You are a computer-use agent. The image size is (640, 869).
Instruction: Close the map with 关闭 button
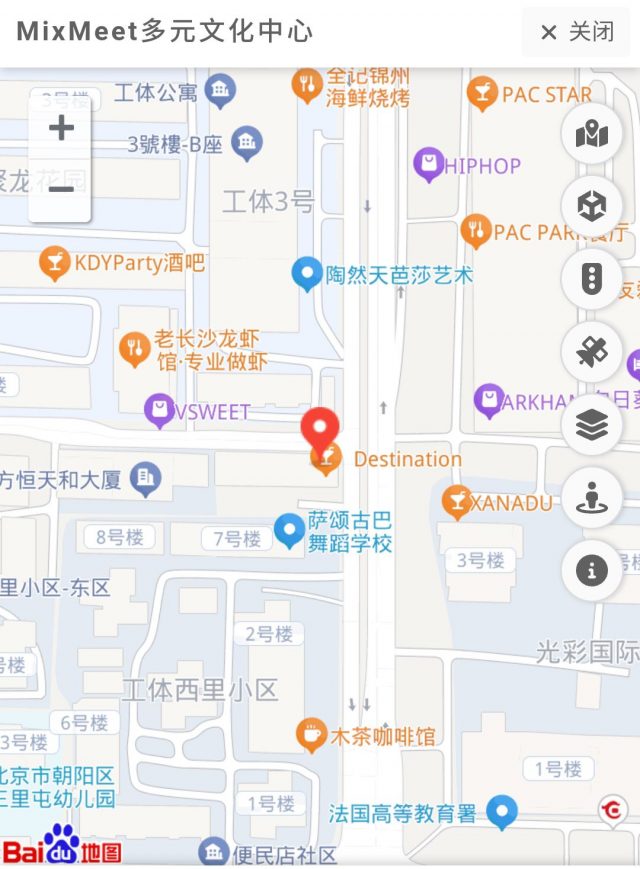click(577, 32)
